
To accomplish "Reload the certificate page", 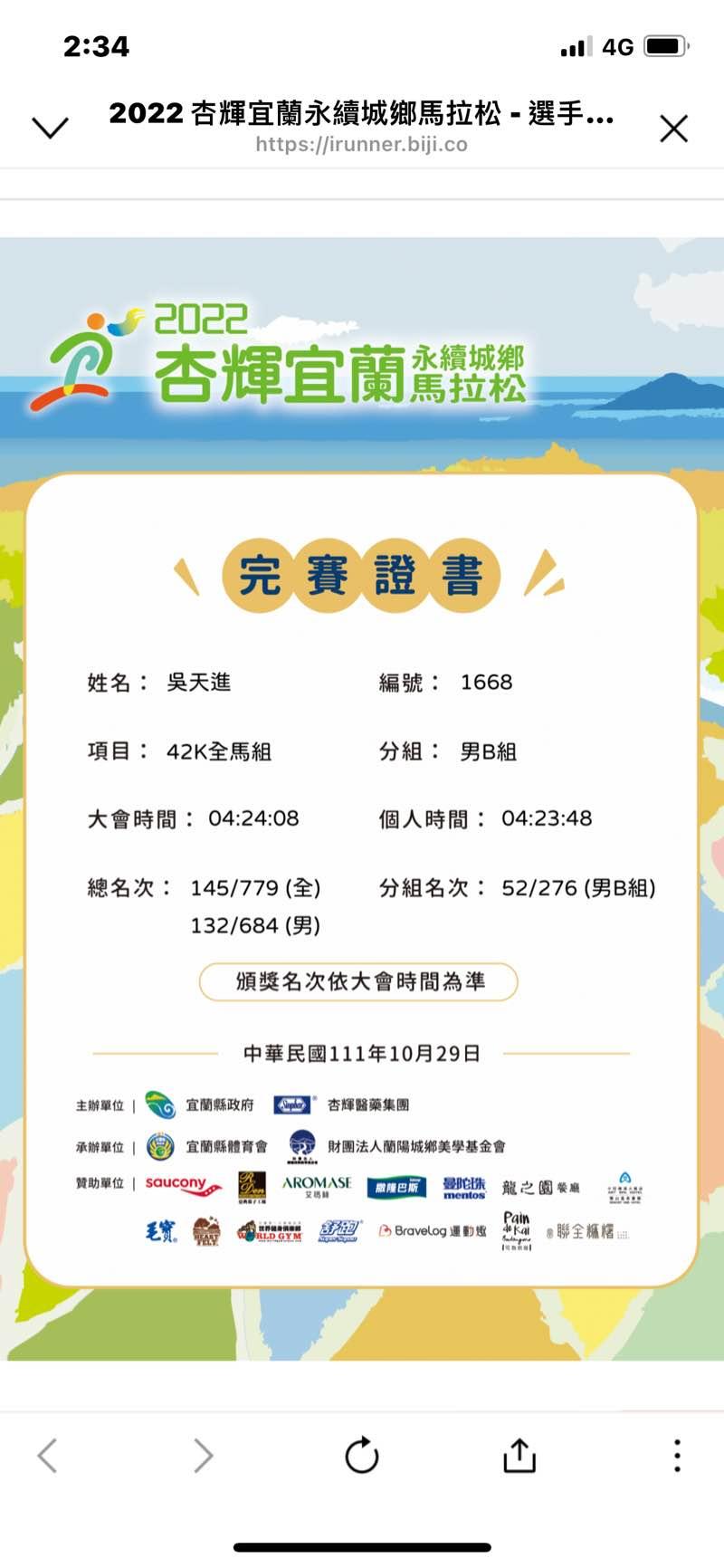I will point(362,1455).
